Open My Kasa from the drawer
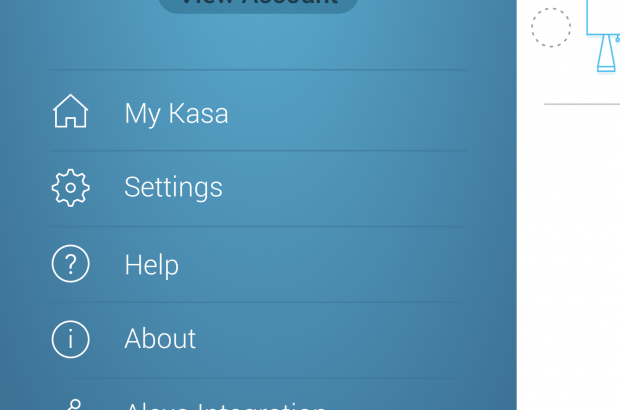 coord(176,113)
